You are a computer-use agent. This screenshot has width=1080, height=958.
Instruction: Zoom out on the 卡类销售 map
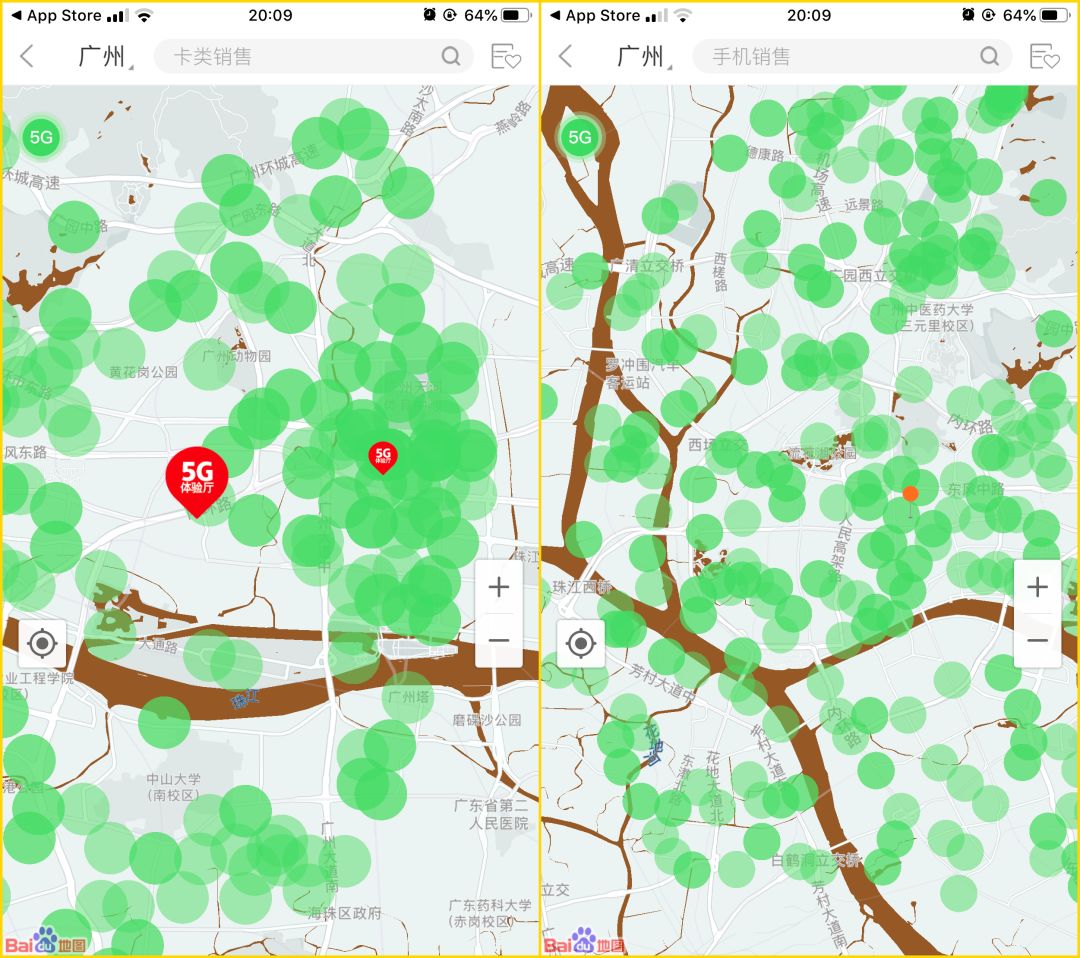pyautogui.click(x=499, y=640)
